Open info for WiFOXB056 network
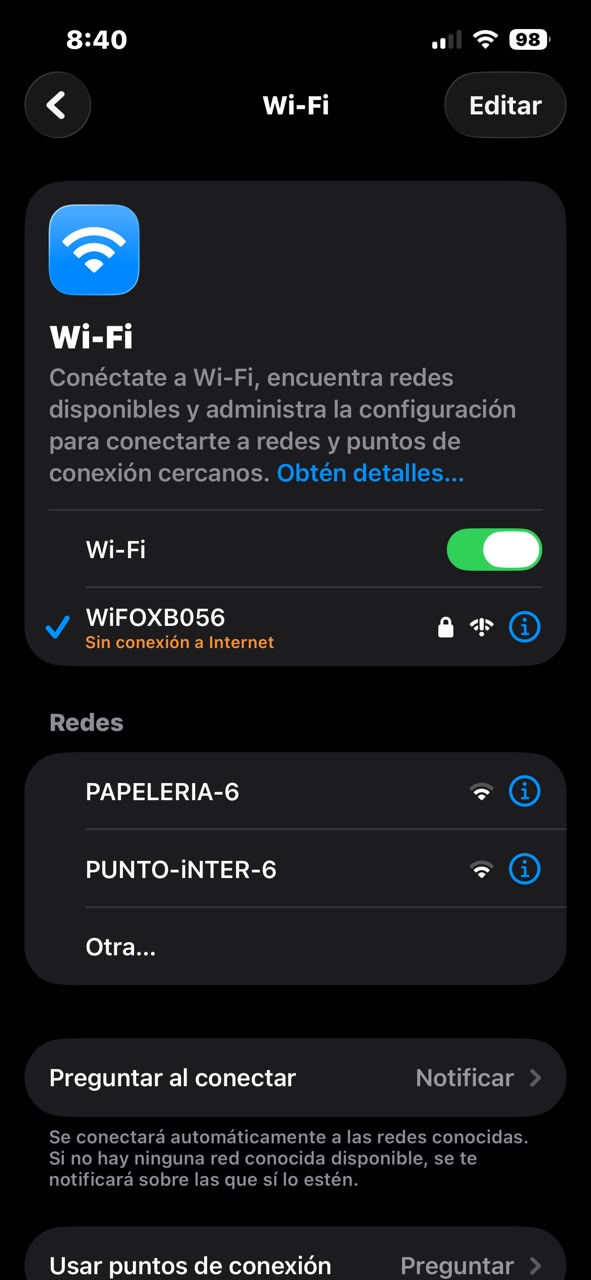Image resolution: width=591 pixels, height=1280 pixels. 525,627
